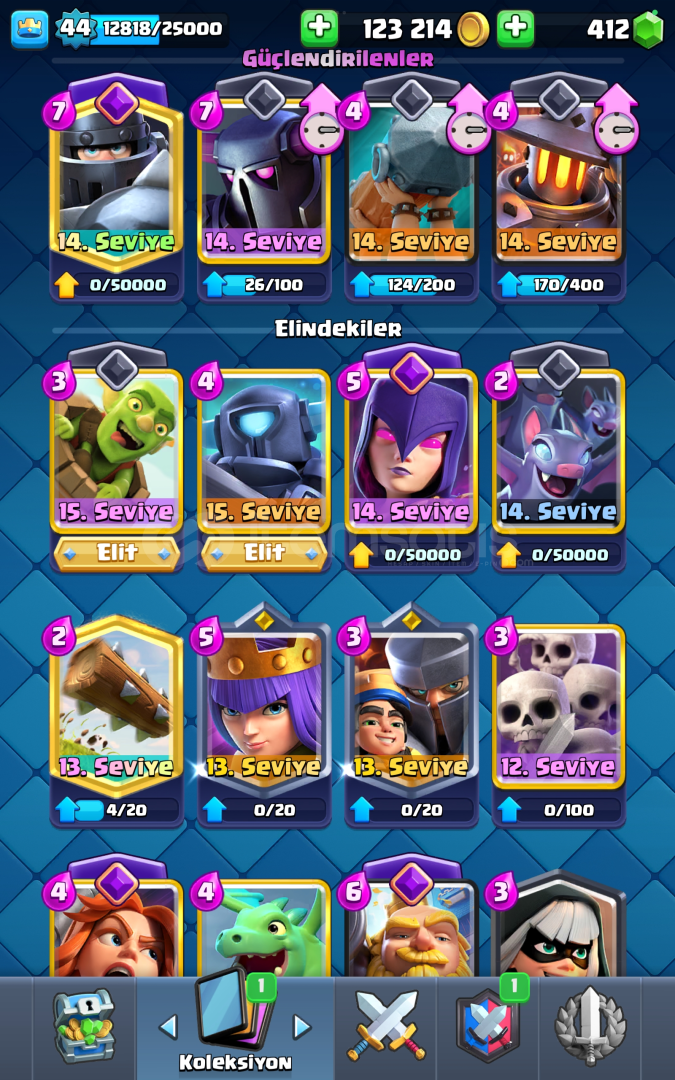Viewport: 675px width, 1080px height.
Task: Open the player level crown badge
Action: coord(30,29)
